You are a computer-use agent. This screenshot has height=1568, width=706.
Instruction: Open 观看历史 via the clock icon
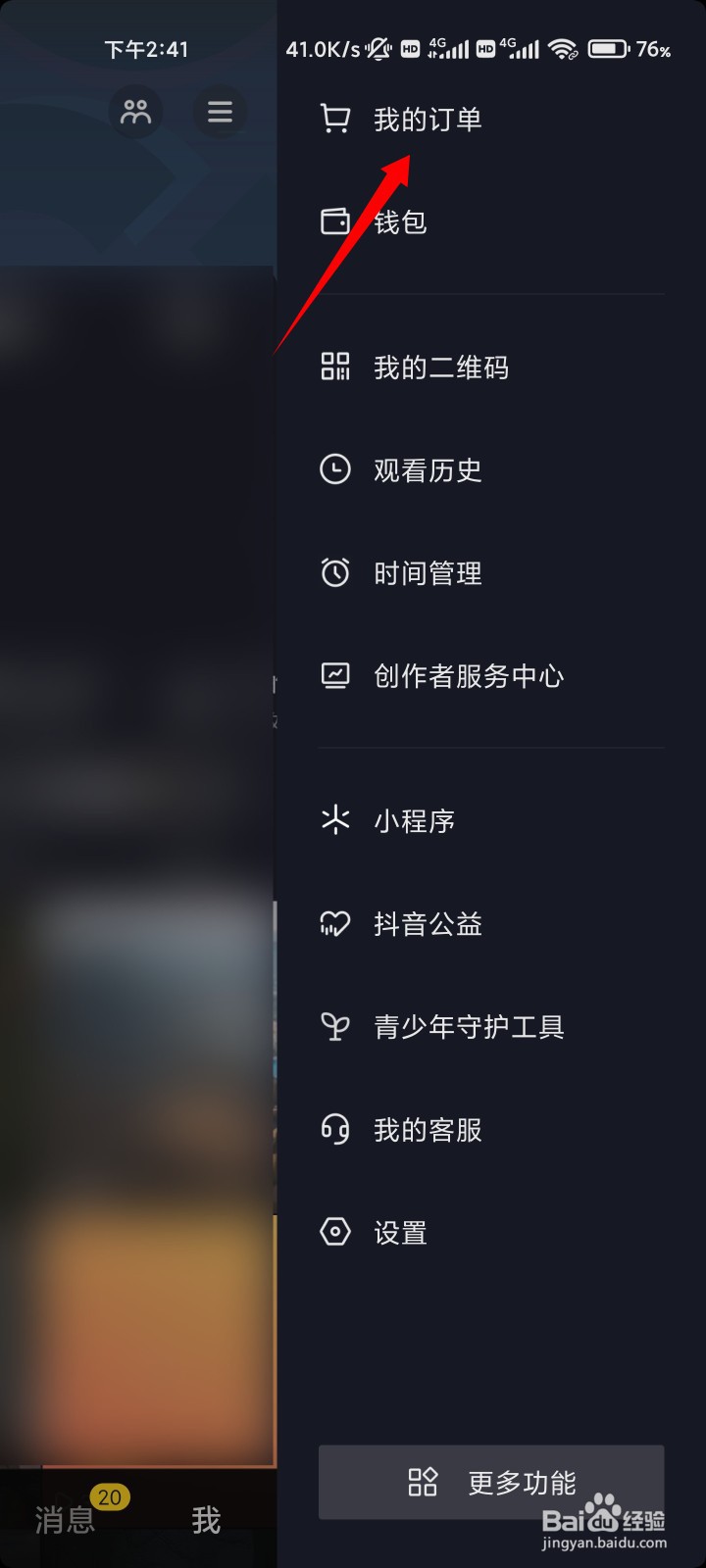pos(335,469)
